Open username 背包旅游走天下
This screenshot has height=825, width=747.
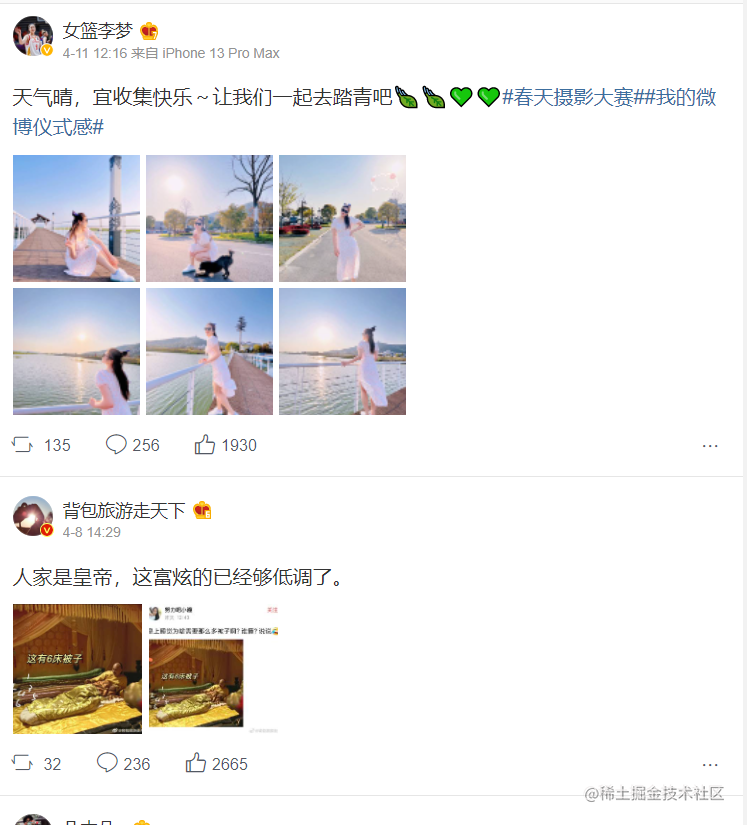coord(124,510)
